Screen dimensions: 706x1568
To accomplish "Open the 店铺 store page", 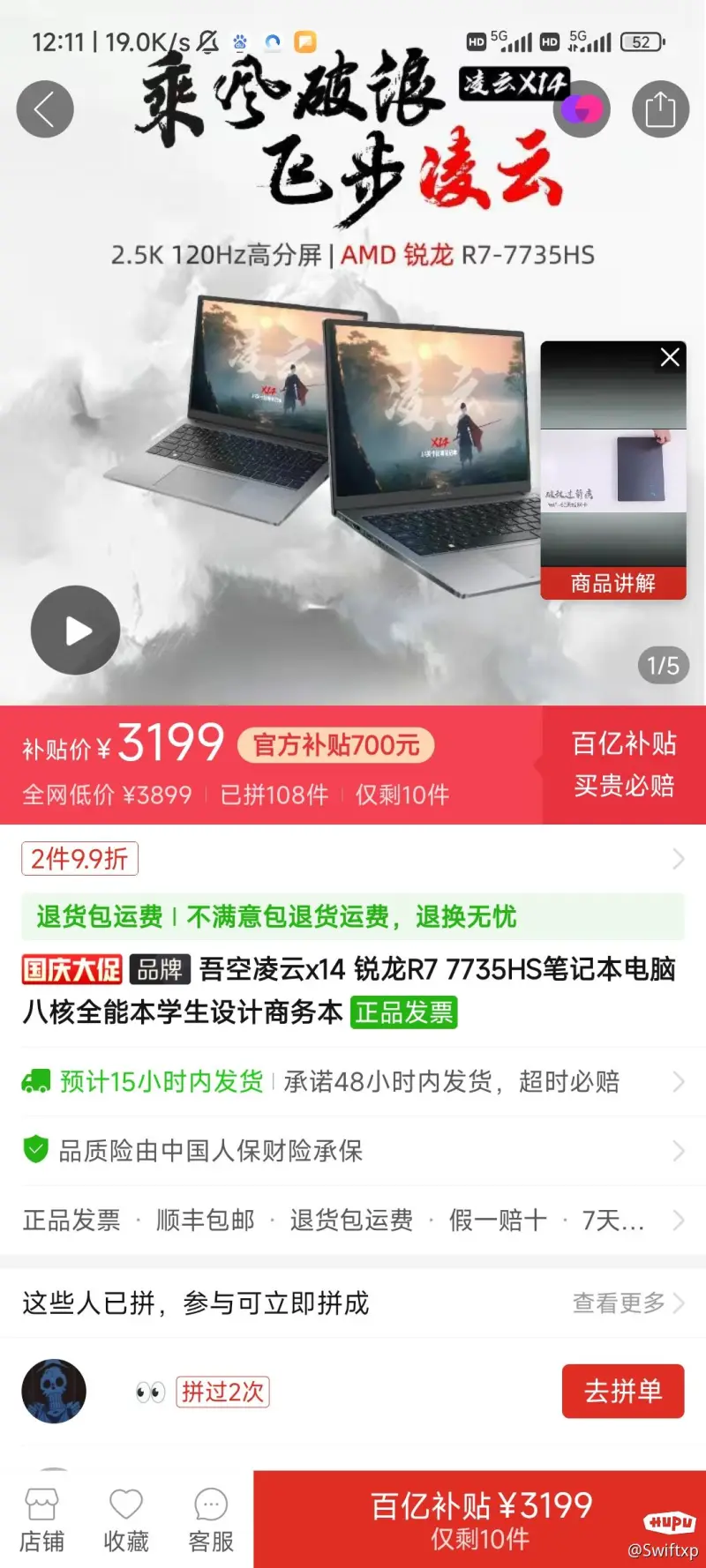I will 41,1520.
